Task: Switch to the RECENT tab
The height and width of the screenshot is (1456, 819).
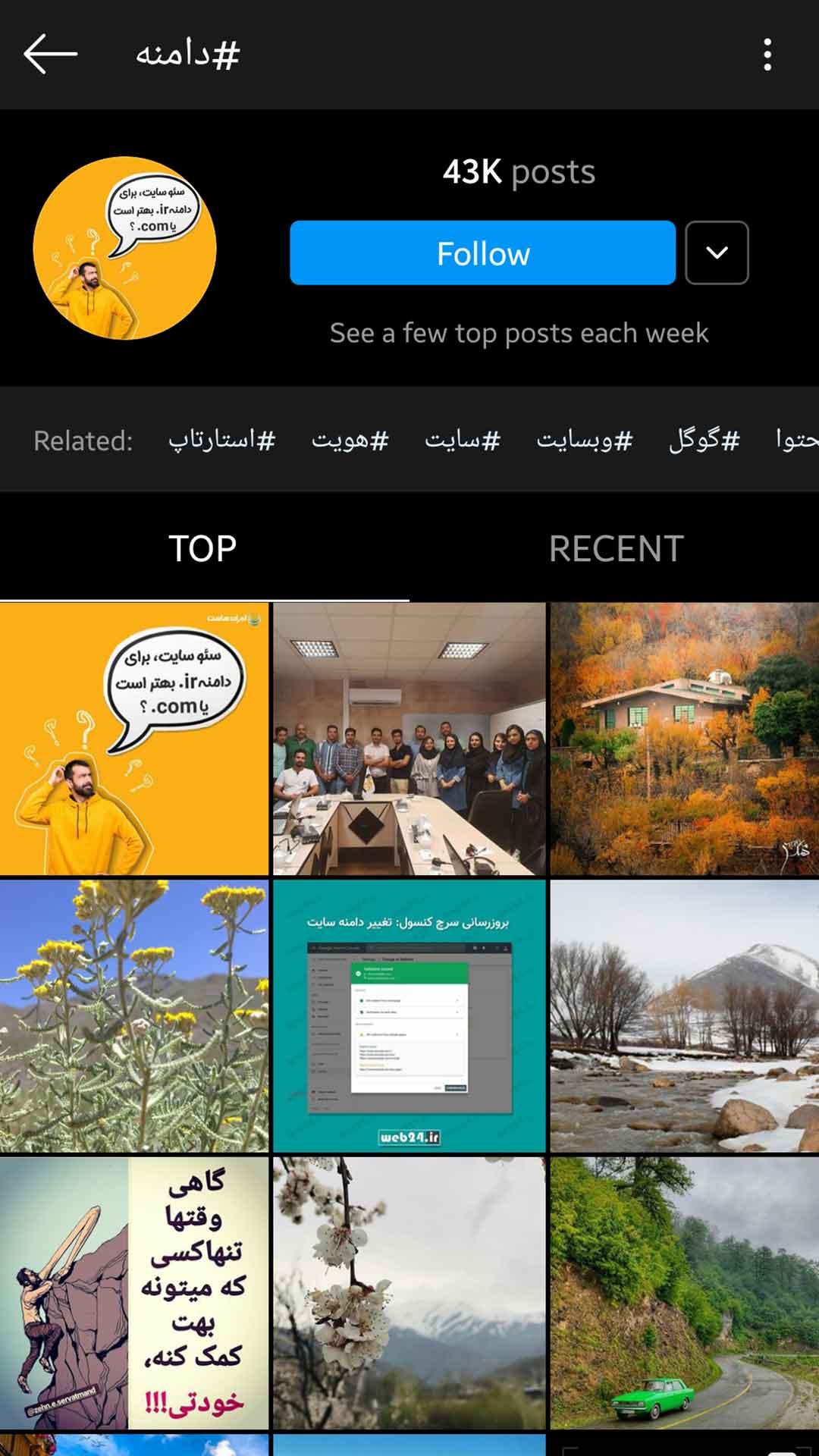Action: tap(615, 548)
